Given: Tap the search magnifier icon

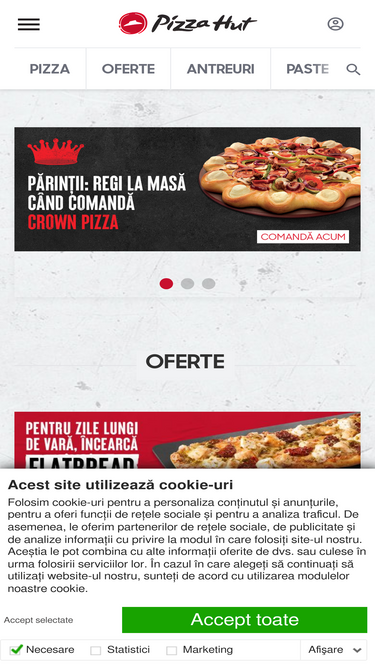Looking at the screenshot, I should pos(353,69).
